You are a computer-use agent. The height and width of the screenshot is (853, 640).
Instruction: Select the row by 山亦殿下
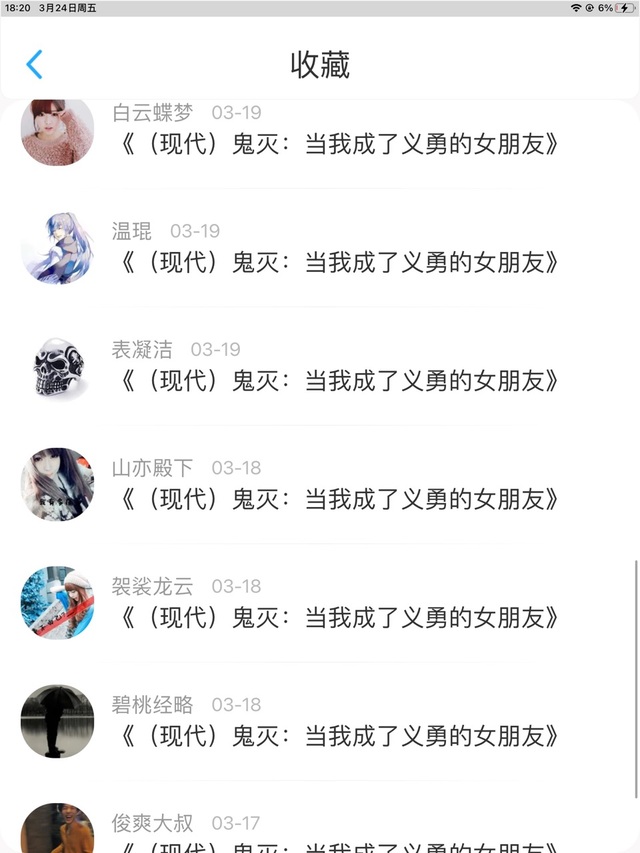click(338, 498)
